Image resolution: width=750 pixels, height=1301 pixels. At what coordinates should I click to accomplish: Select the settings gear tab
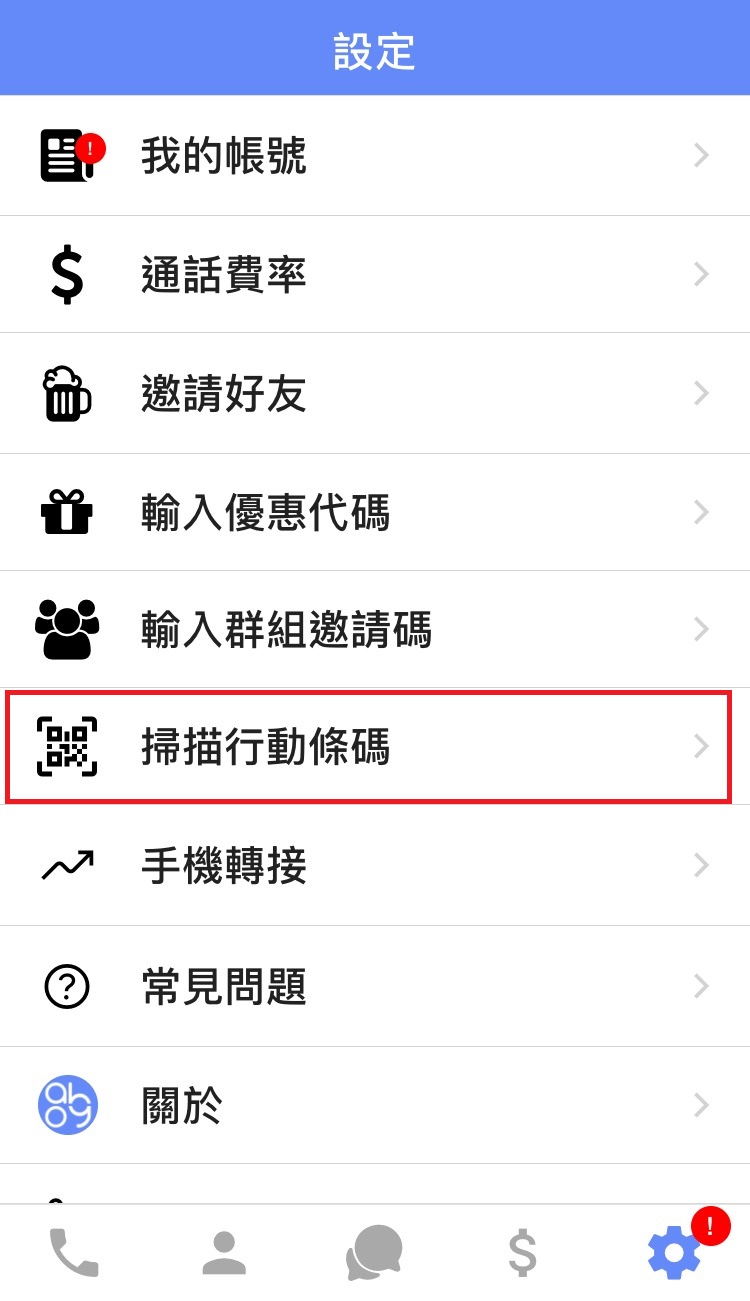[x=674, y=1252]
